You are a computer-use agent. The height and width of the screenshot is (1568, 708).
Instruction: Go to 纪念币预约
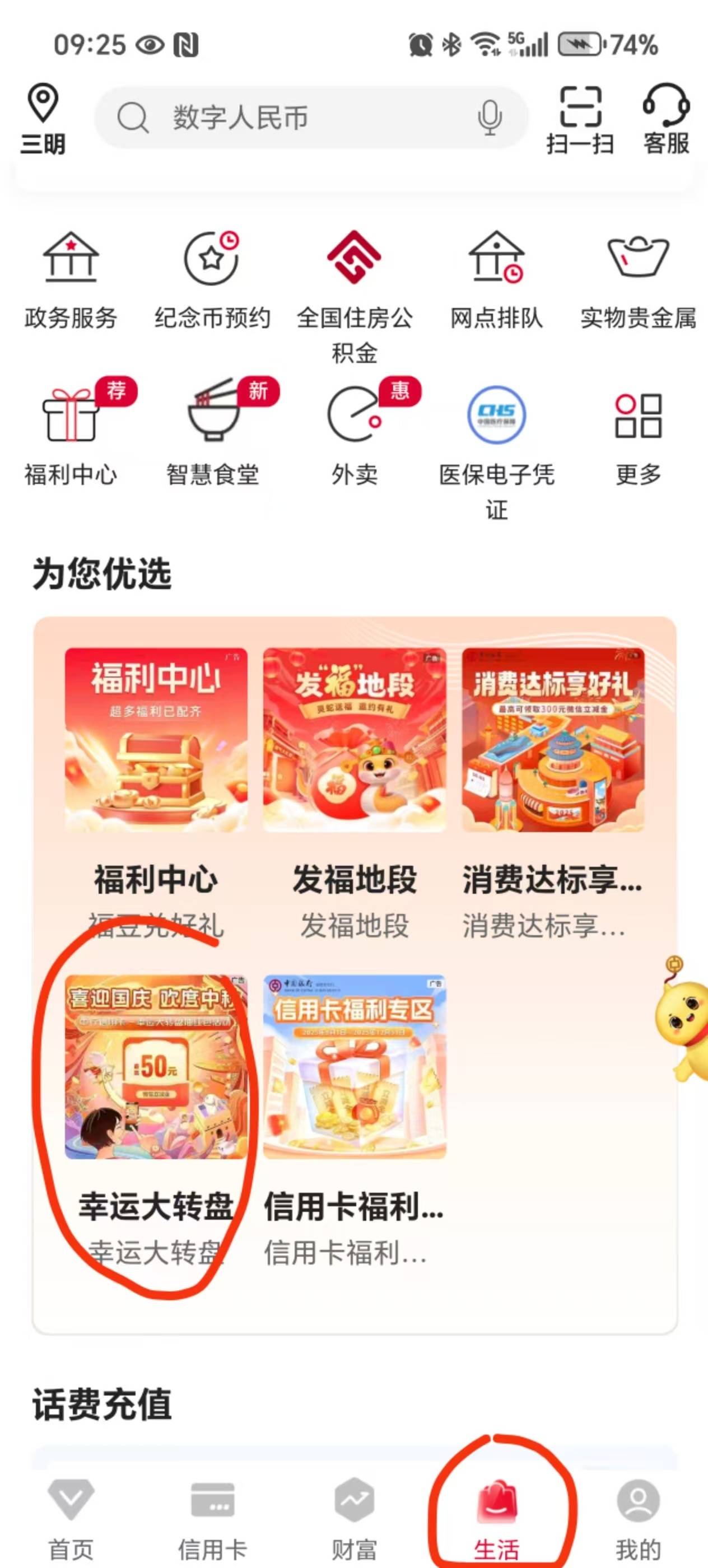point(212,280)
